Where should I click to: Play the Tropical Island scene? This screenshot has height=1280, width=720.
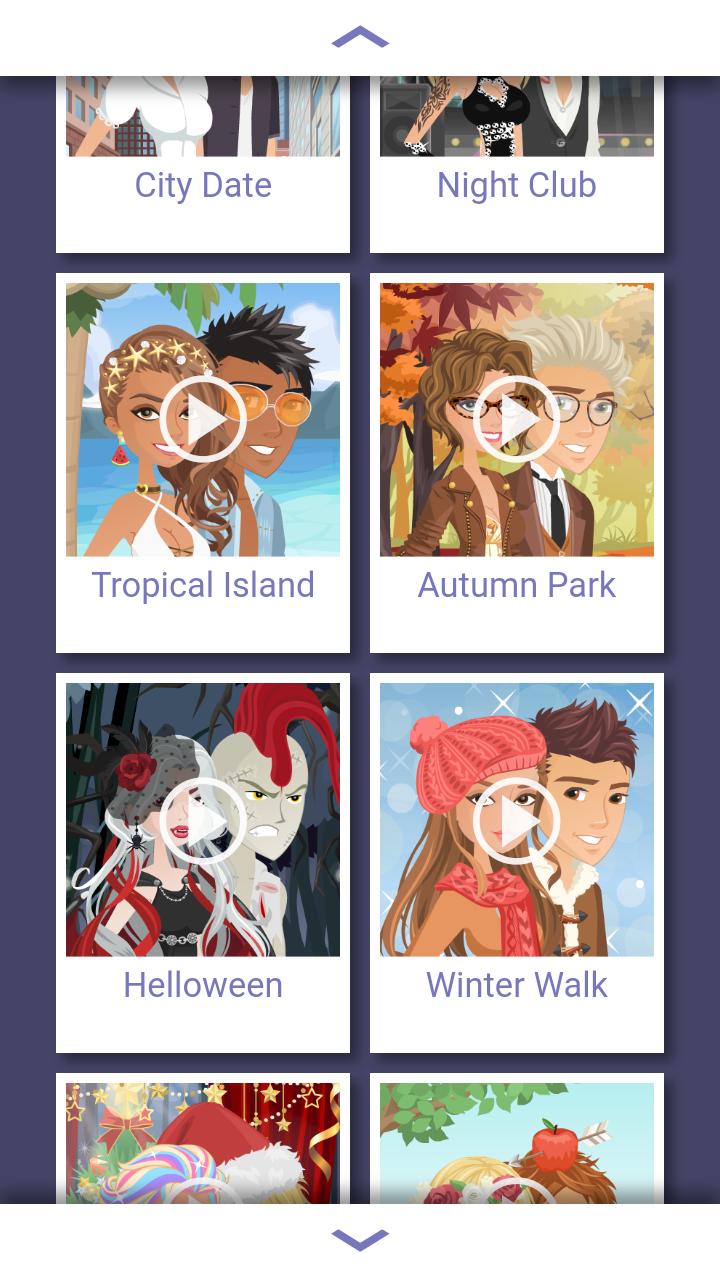point(203,420)
